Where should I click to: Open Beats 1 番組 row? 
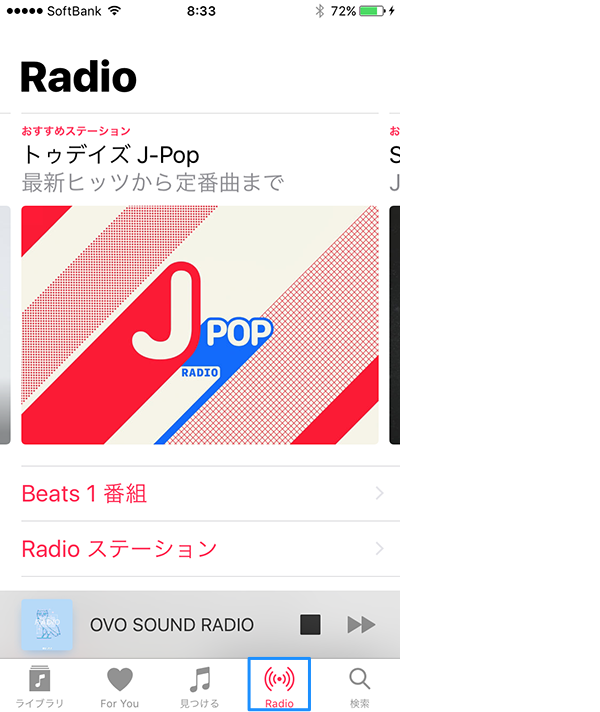tap(210, 494)
